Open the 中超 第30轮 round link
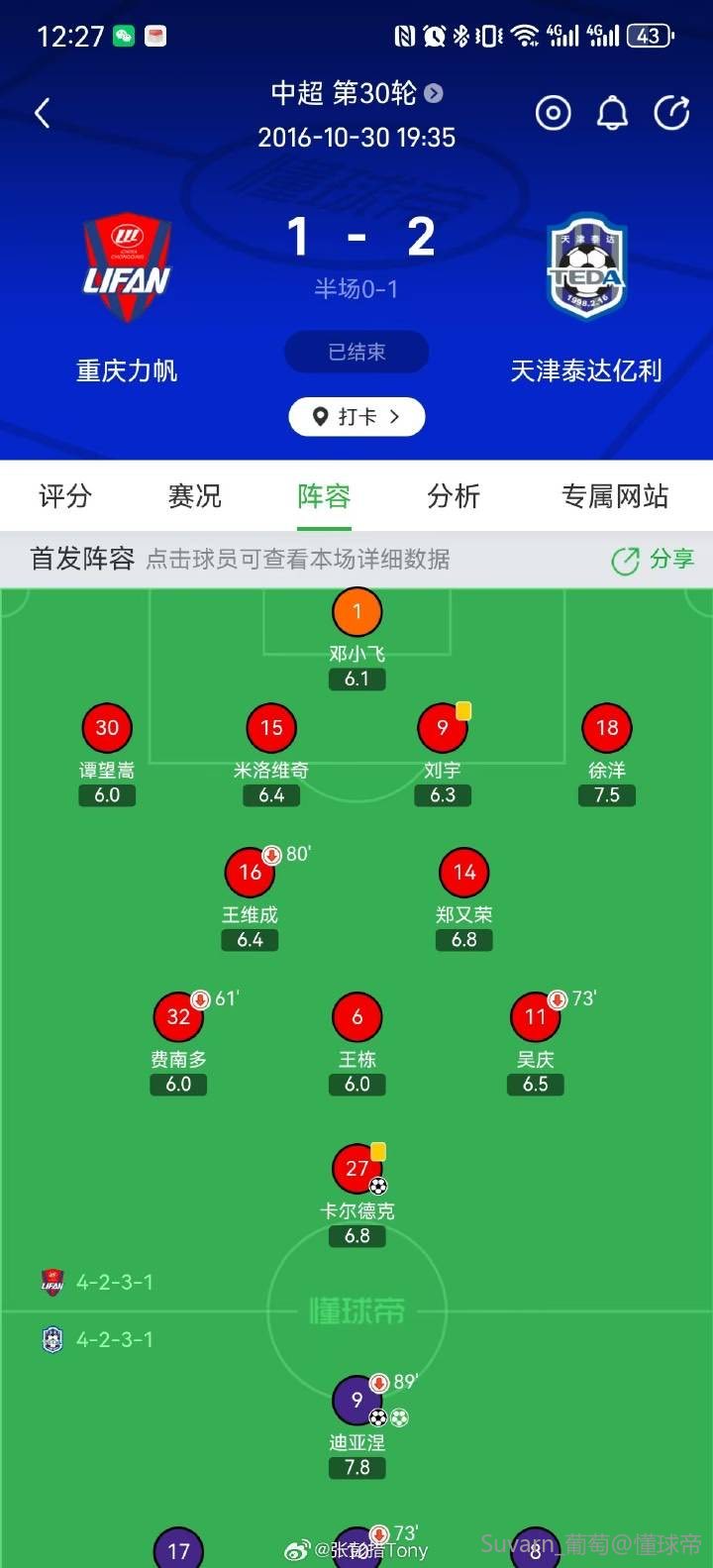713x1568 pixels. pos(356,93)
